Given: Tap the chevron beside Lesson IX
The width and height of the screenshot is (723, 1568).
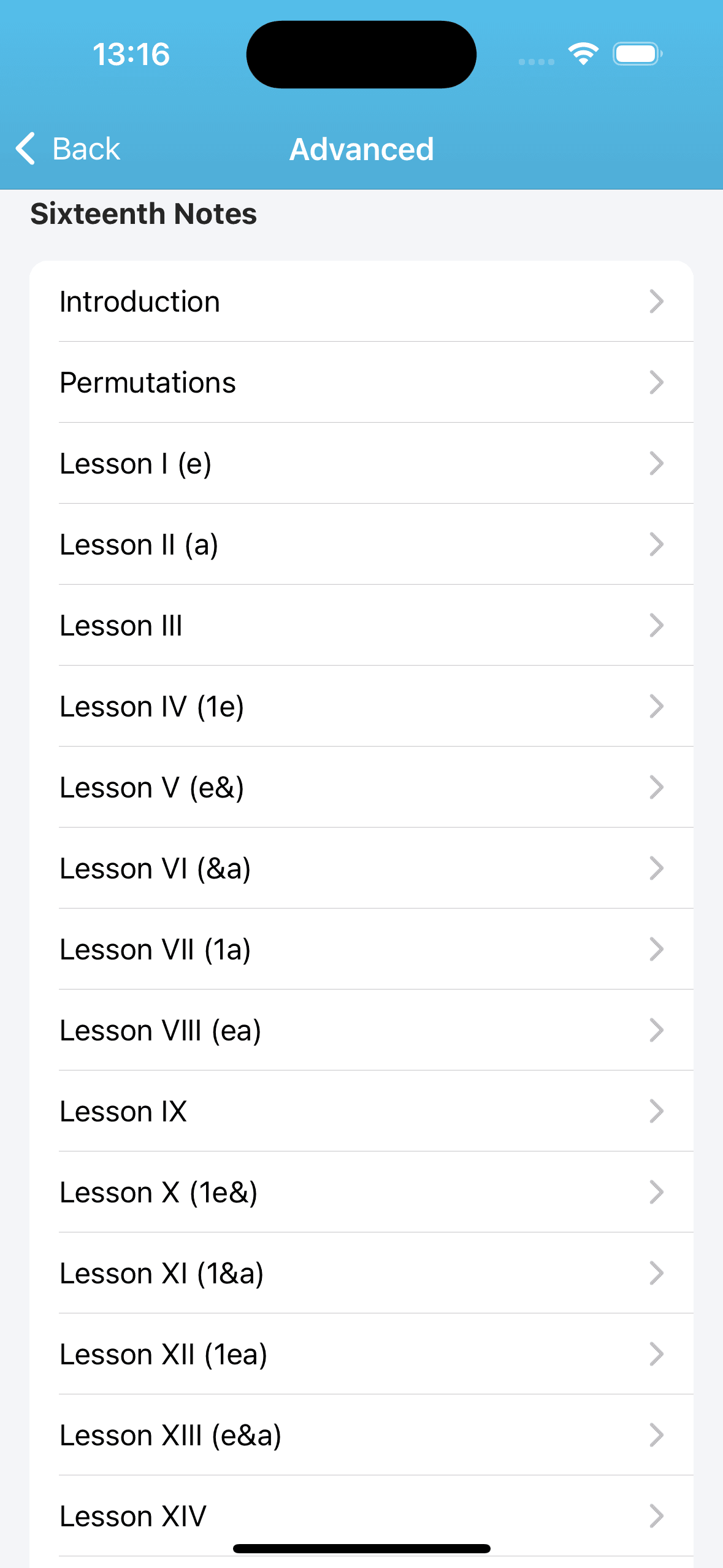Looking at the screenshot, I should click(656, 1111).
